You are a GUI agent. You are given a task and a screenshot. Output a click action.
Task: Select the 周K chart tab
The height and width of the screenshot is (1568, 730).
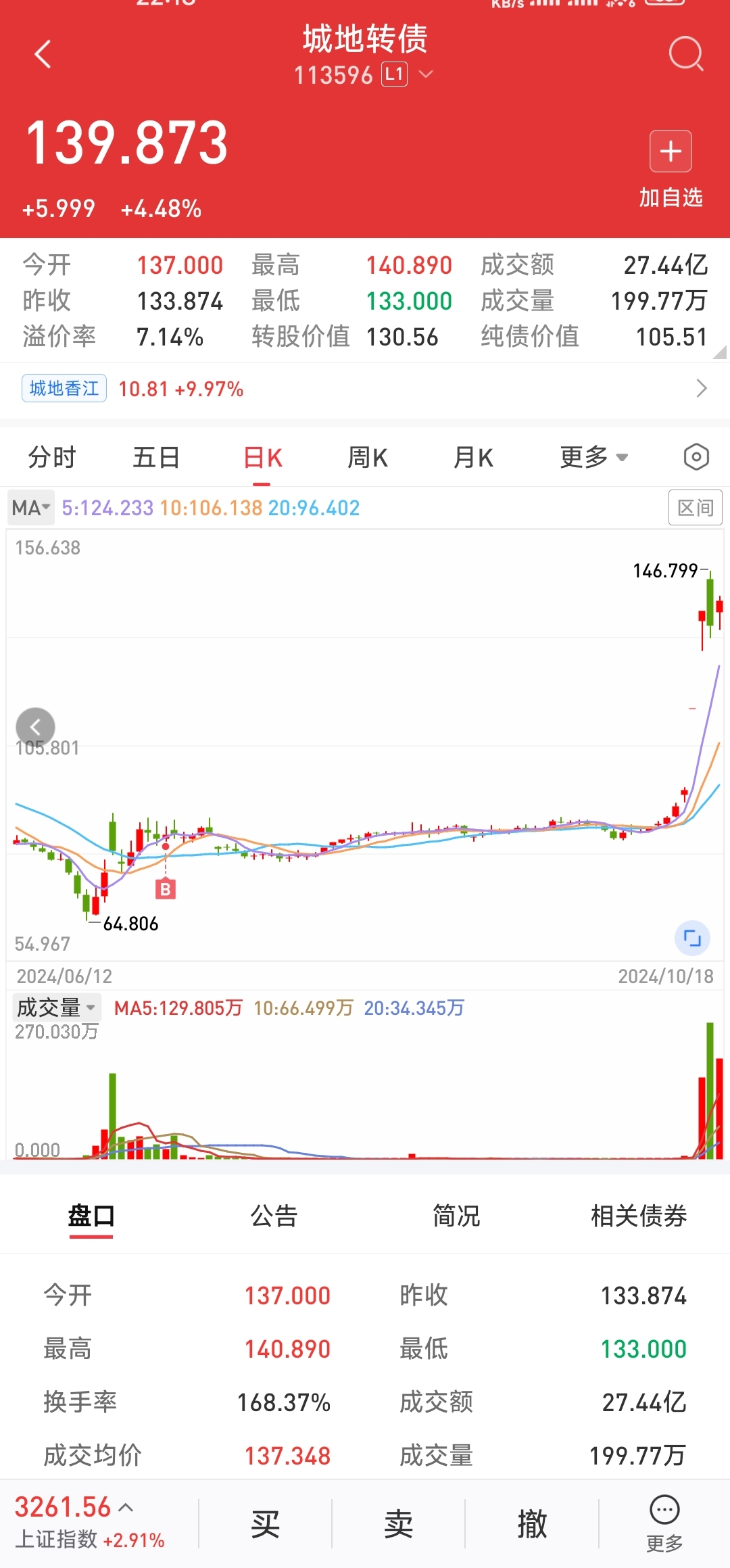tap(367, 458)
